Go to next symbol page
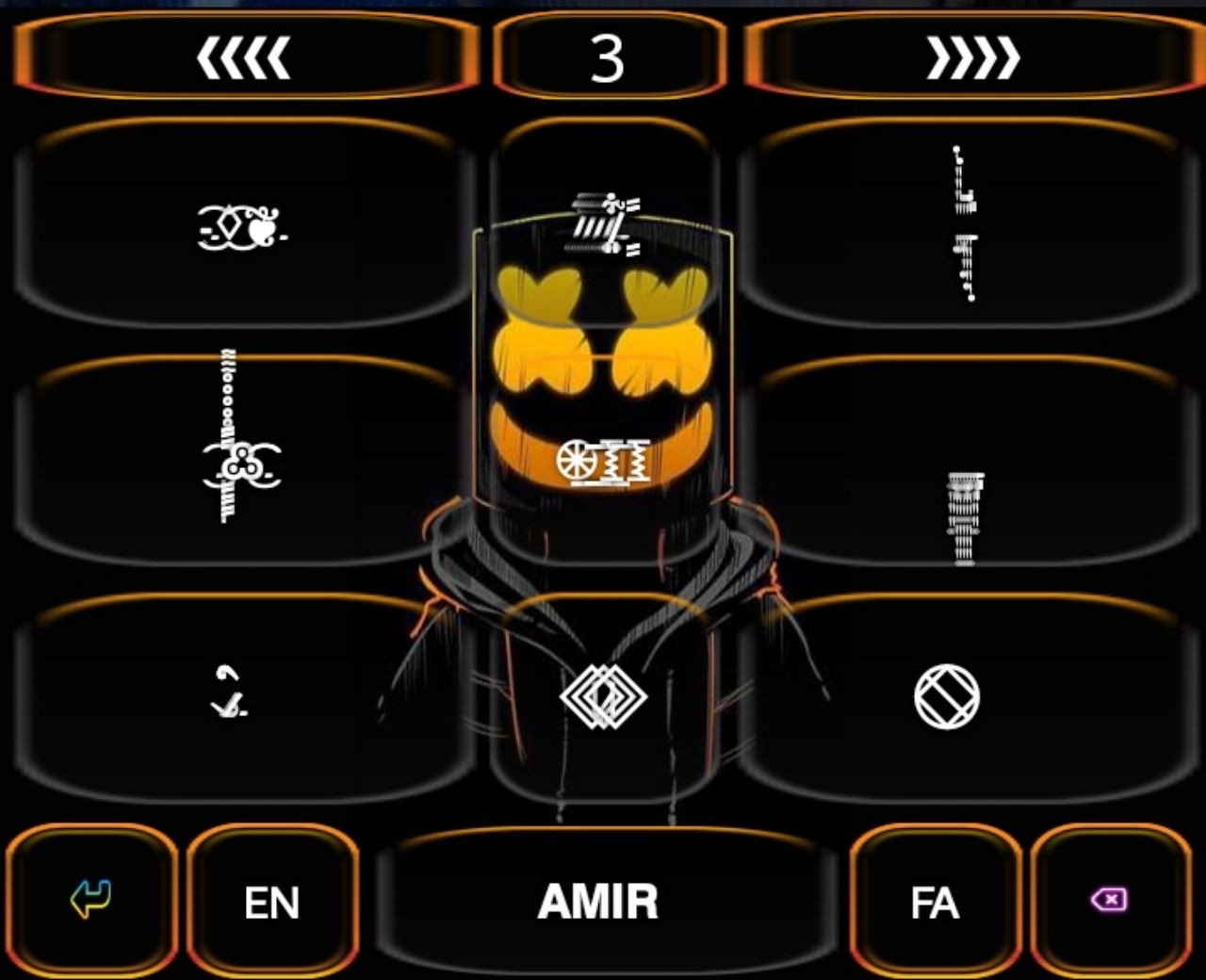Image resolution: width=1206 pixels, height=980 pixels. click(972, 57)
